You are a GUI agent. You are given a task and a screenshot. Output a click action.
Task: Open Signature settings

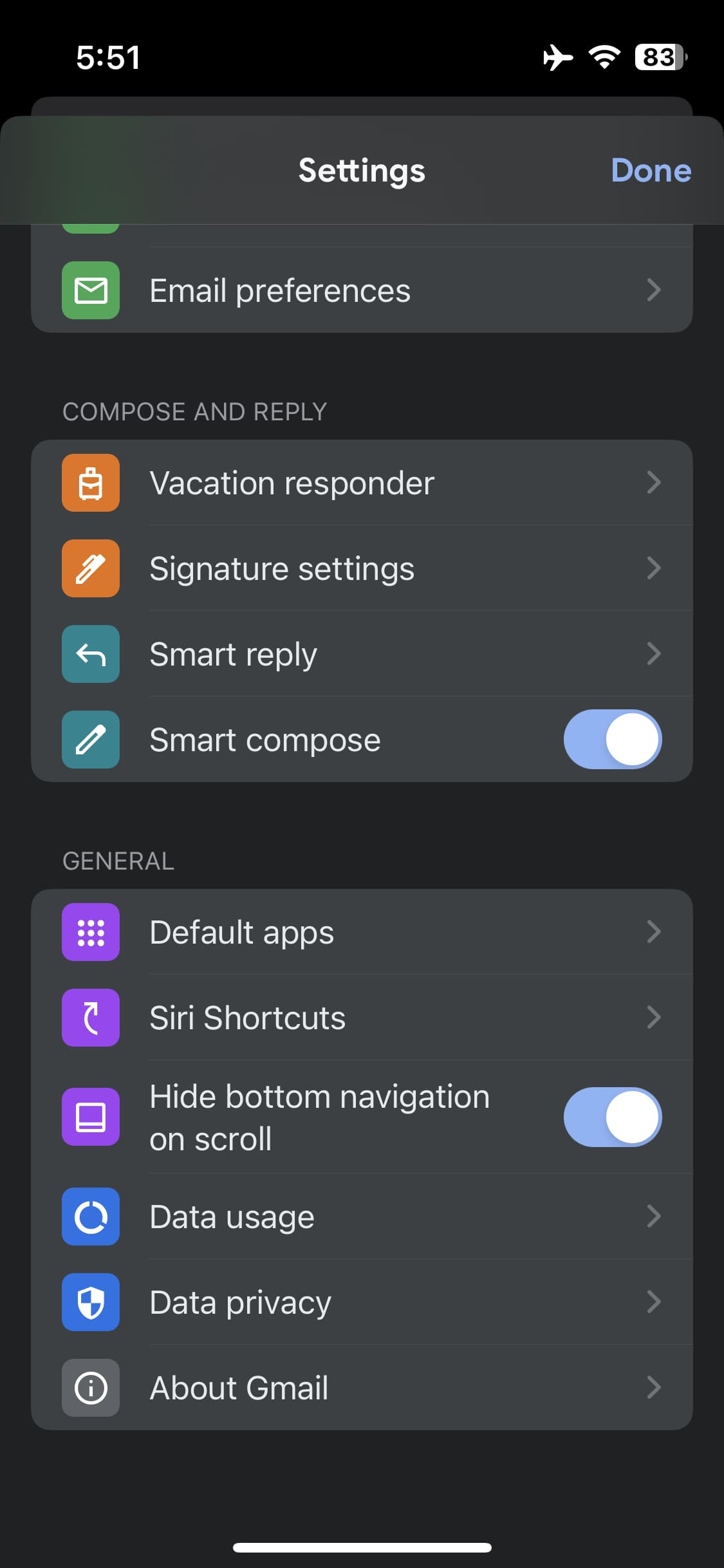pos(360,568)
